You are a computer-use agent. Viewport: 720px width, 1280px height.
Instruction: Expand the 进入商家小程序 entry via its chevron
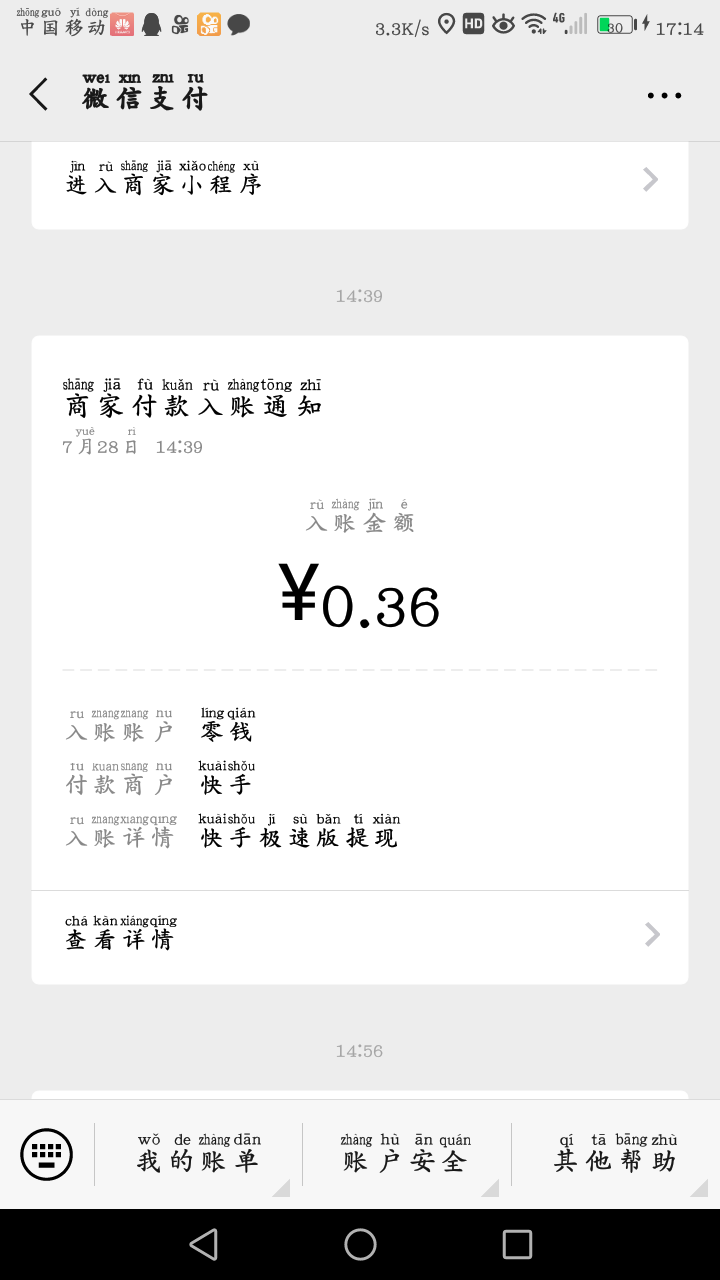tap(650, 179)
